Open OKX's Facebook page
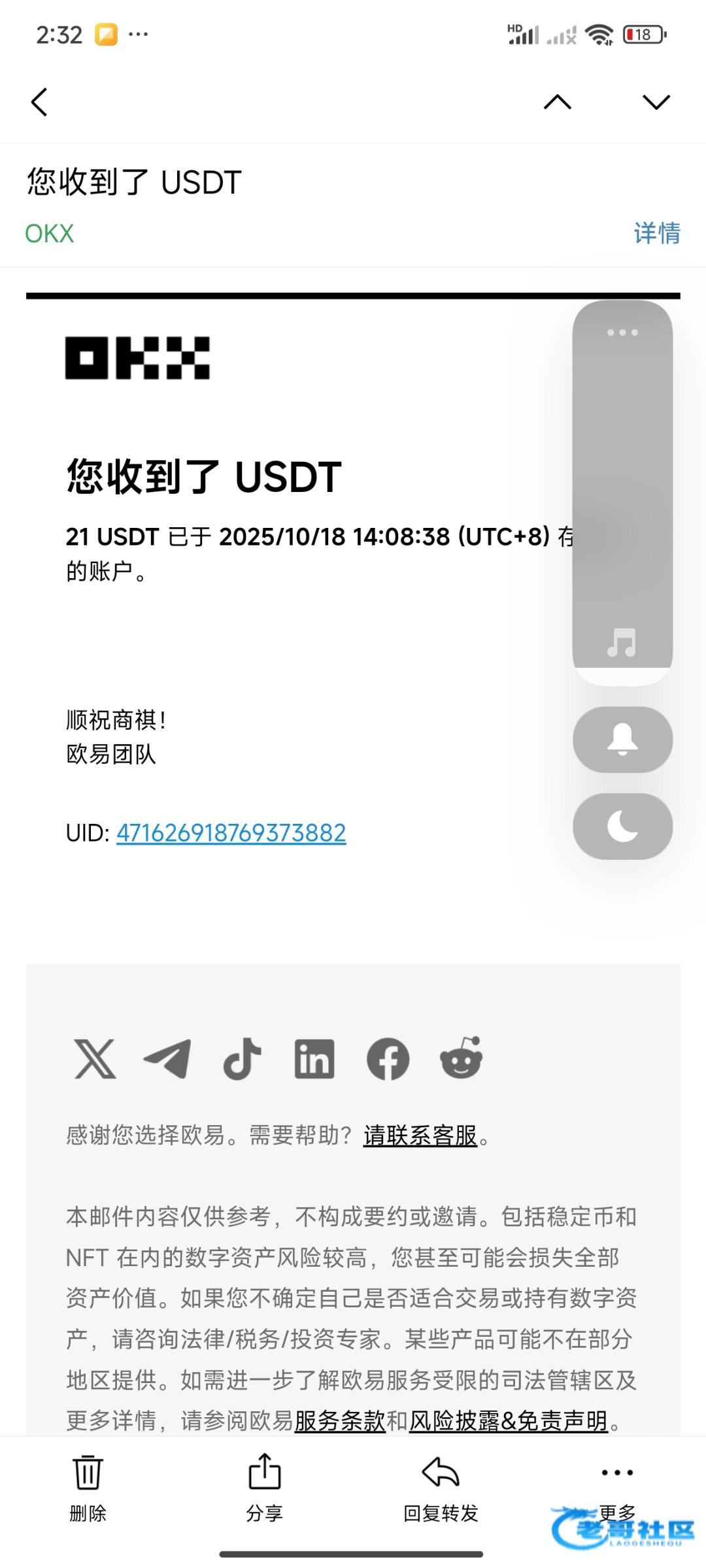 point(388,1059)
